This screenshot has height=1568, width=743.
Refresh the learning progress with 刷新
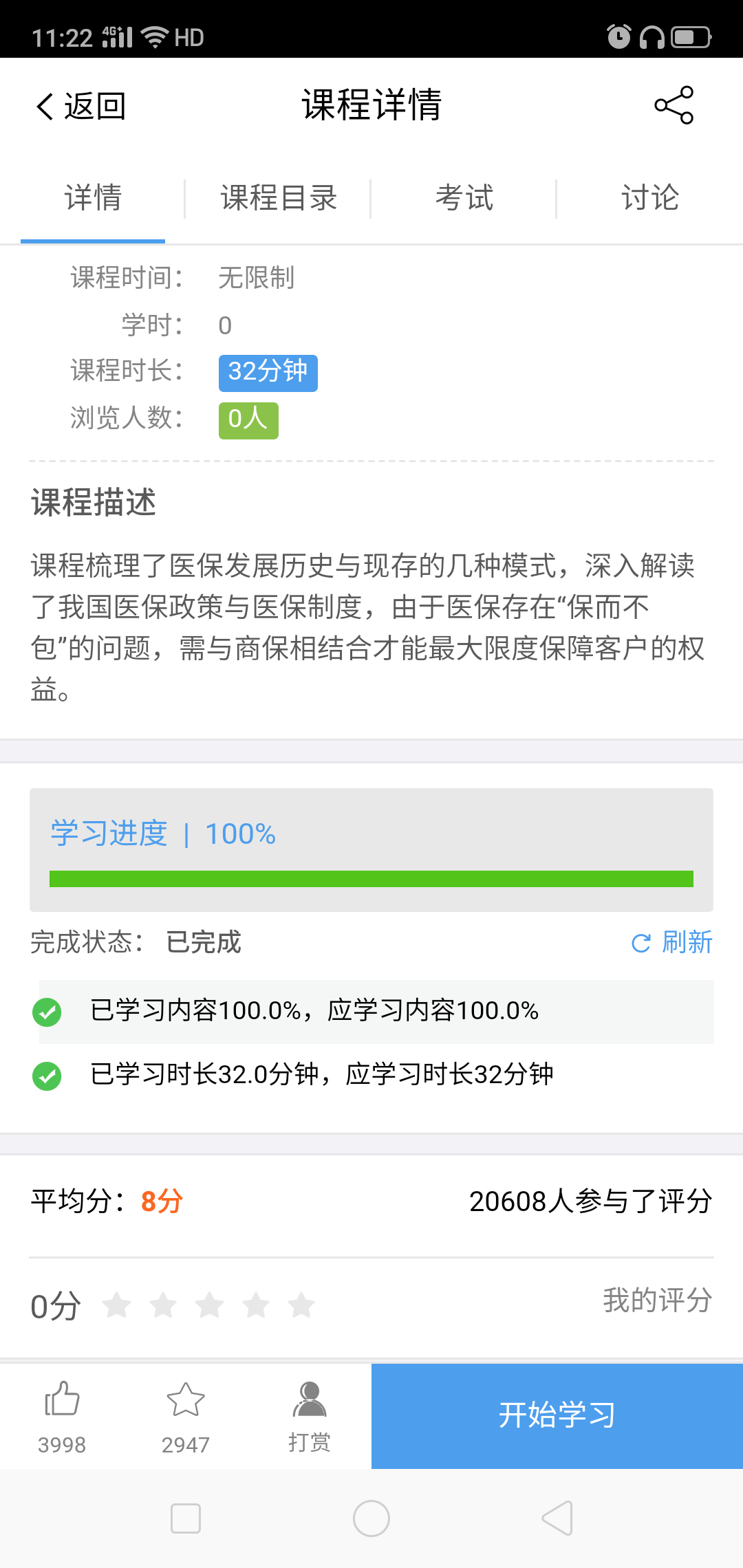(x=672, y=942)
